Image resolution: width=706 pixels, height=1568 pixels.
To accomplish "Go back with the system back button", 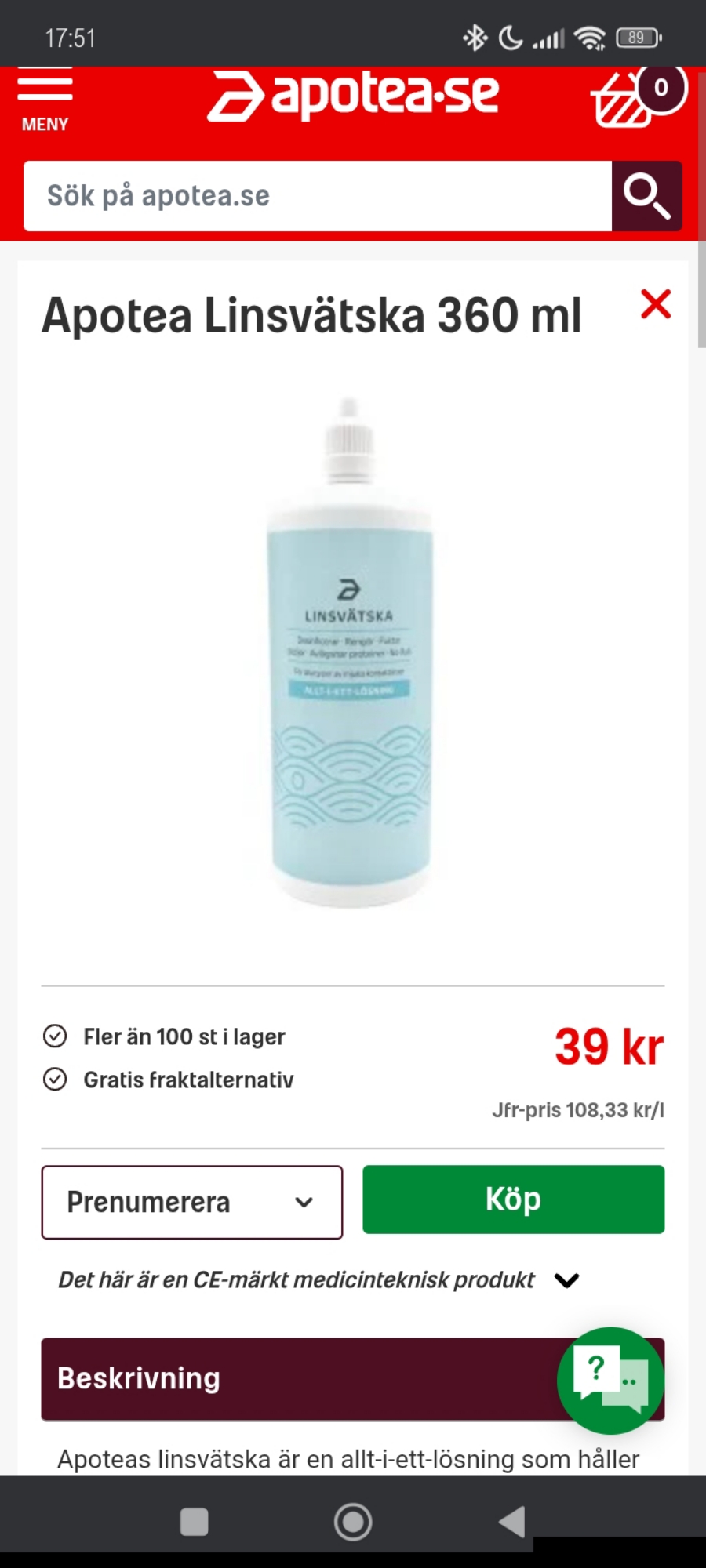I will pyautogui.click(x=512, y=1522).
